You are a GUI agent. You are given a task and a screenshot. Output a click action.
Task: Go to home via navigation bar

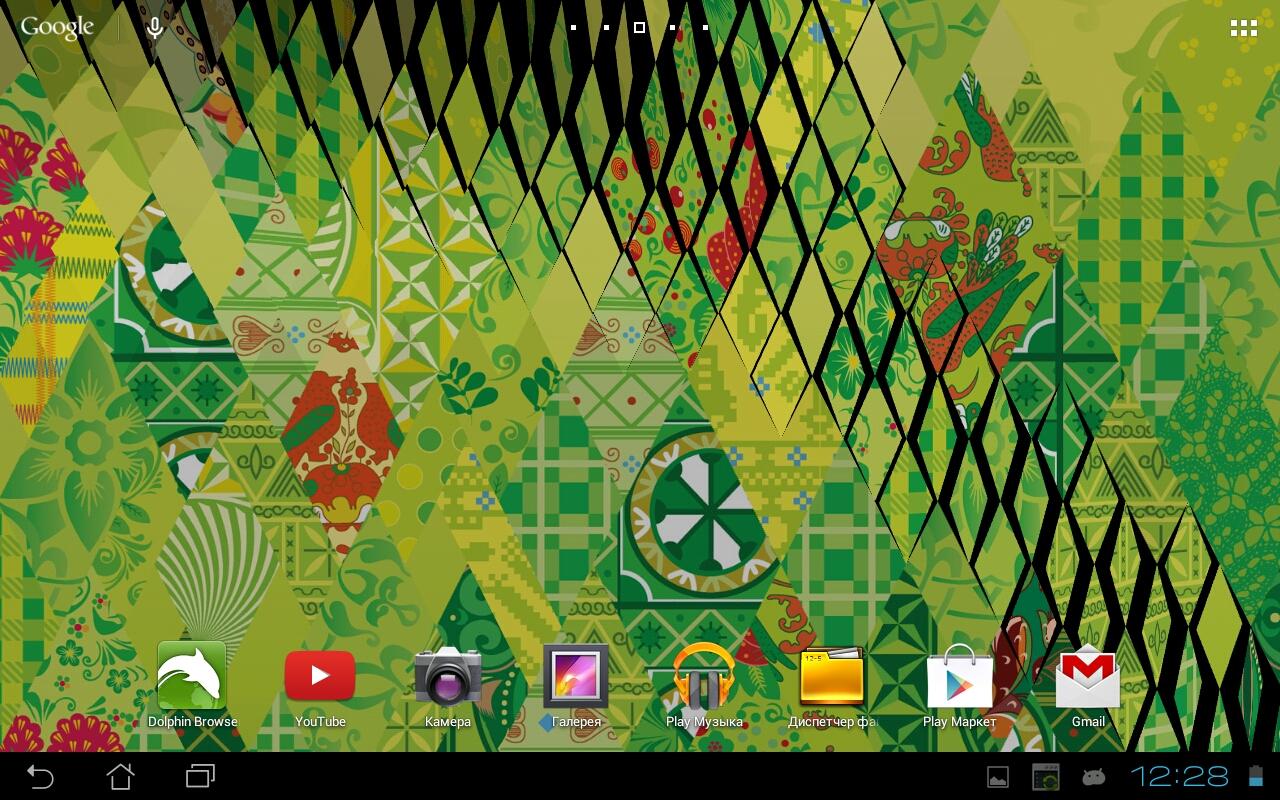coord(120,776)
